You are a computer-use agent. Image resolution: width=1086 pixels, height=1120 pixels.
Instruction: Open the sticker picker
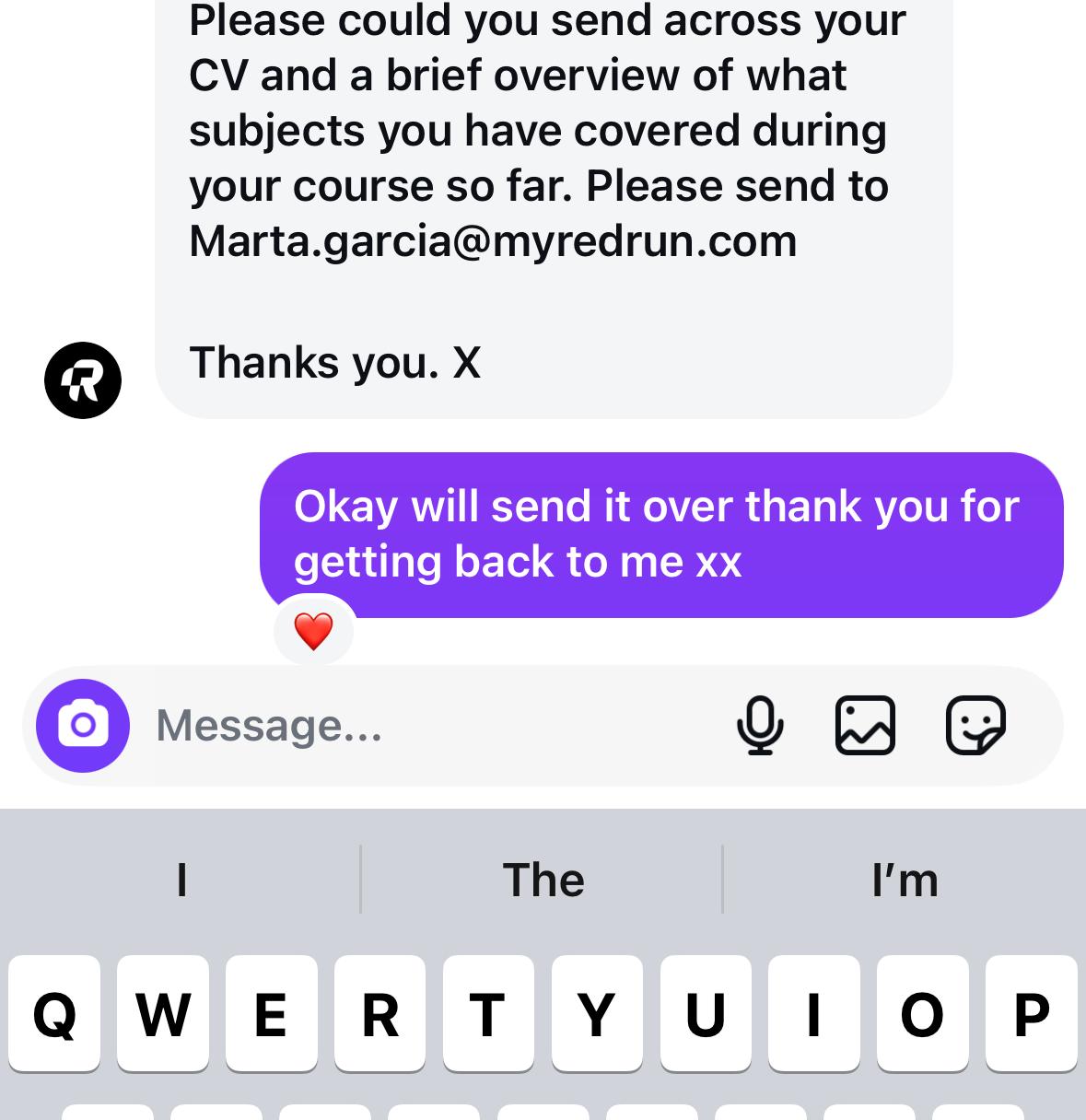point(975,726)
